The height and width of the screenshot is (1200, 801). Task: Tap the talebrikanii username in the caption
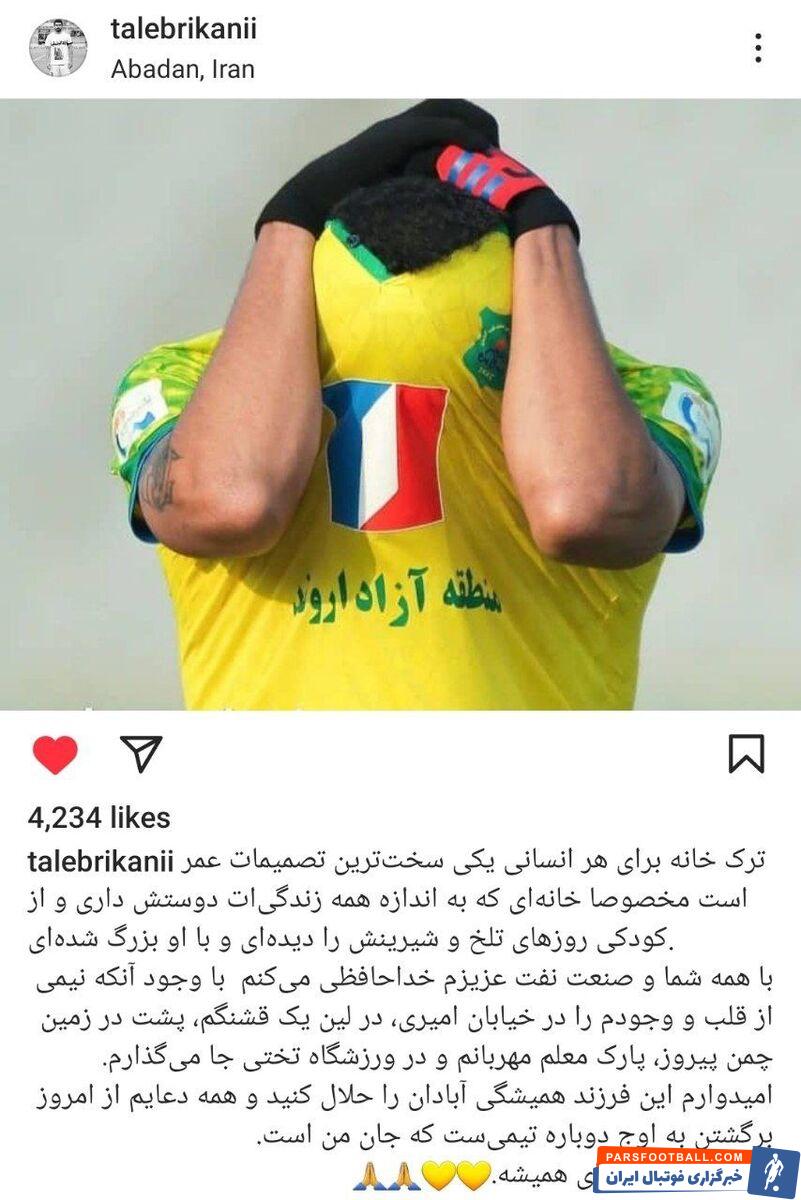[101, 862]
